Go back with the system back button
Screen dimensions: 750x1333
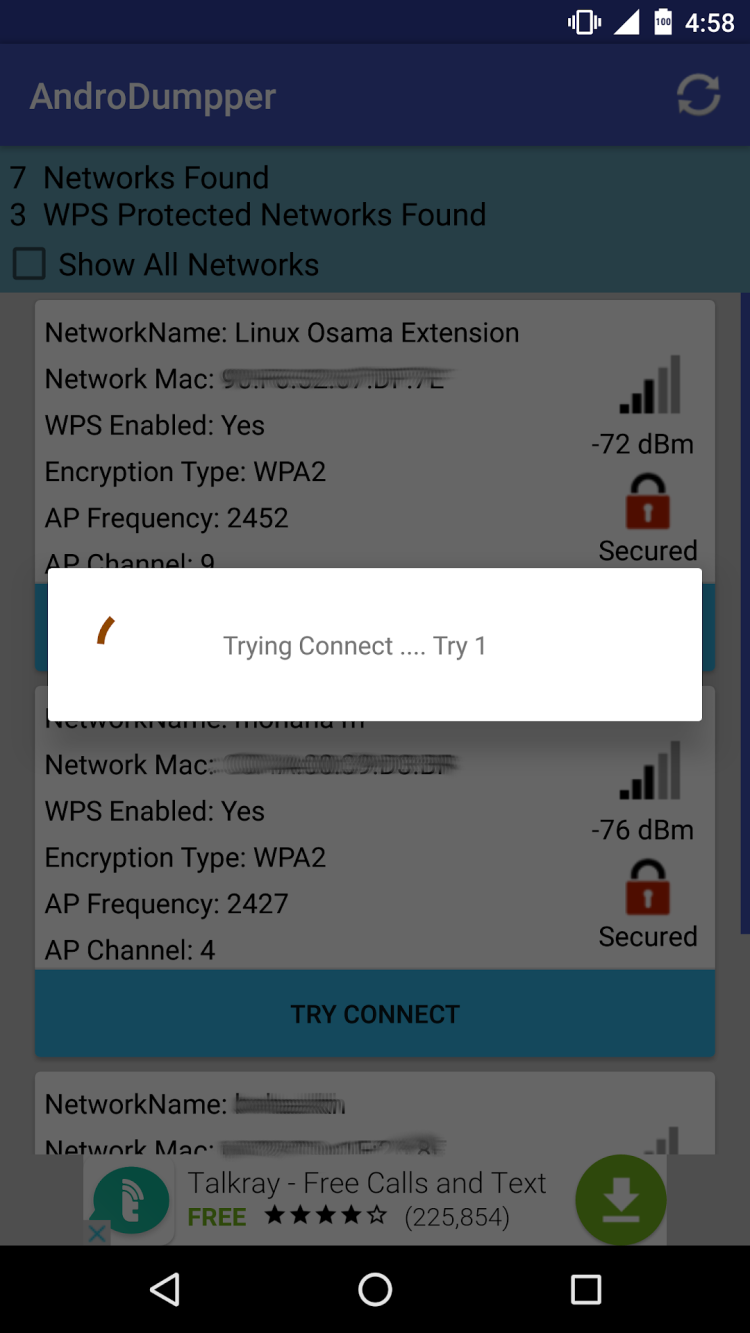click(x=165, y=1290)
